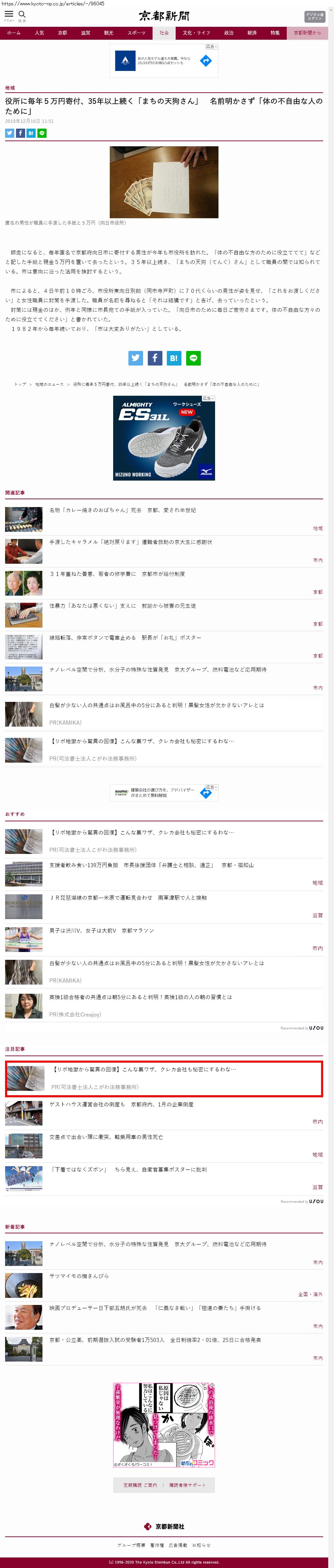Viewport: 334px width, 1568px height.
Task: Open the グループ概要 footer link
Action: coord(131,1545)
